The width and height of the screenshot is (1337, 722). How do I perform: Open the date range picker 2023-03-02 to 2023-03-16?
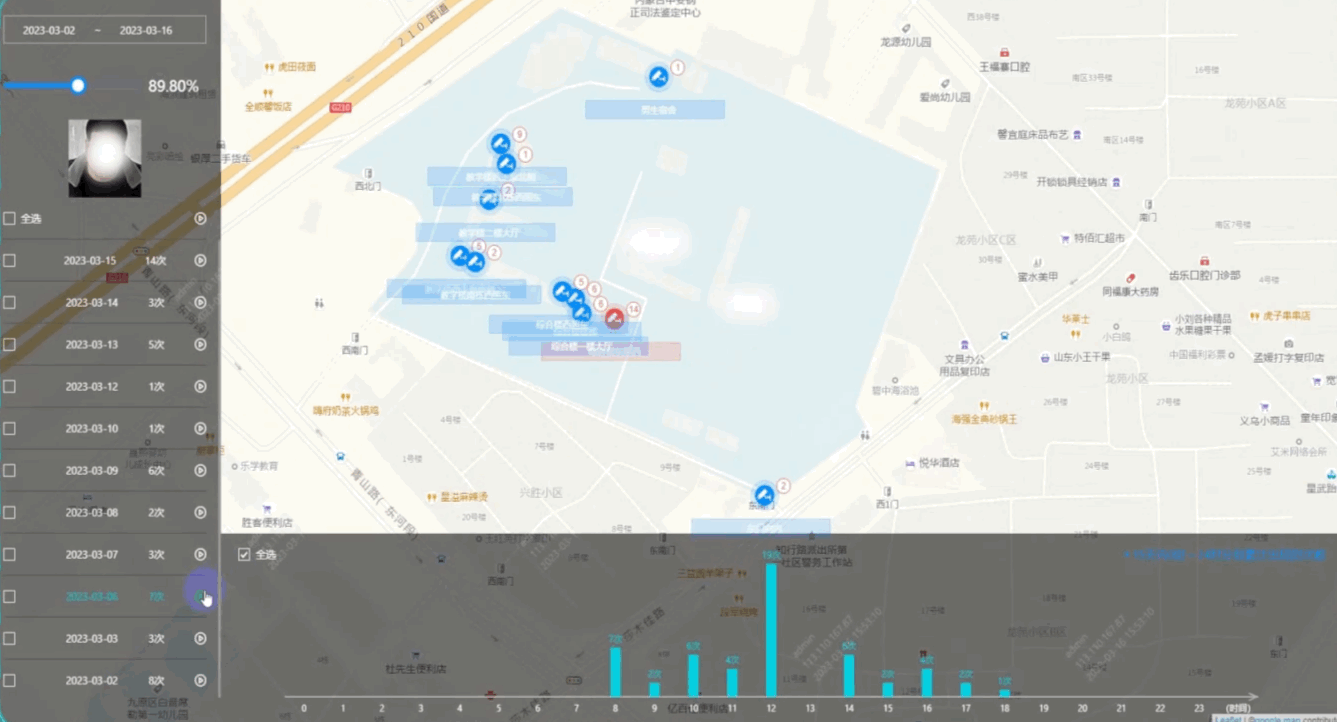tap(105, 30)
